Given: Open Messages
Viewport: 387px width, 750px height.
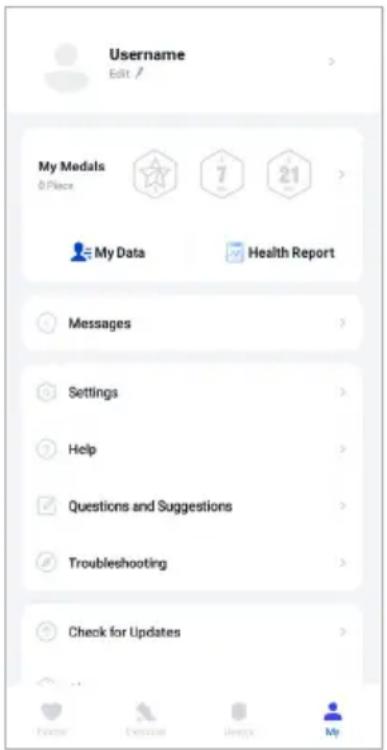Looking at the screenshot, I should point(192,324).
